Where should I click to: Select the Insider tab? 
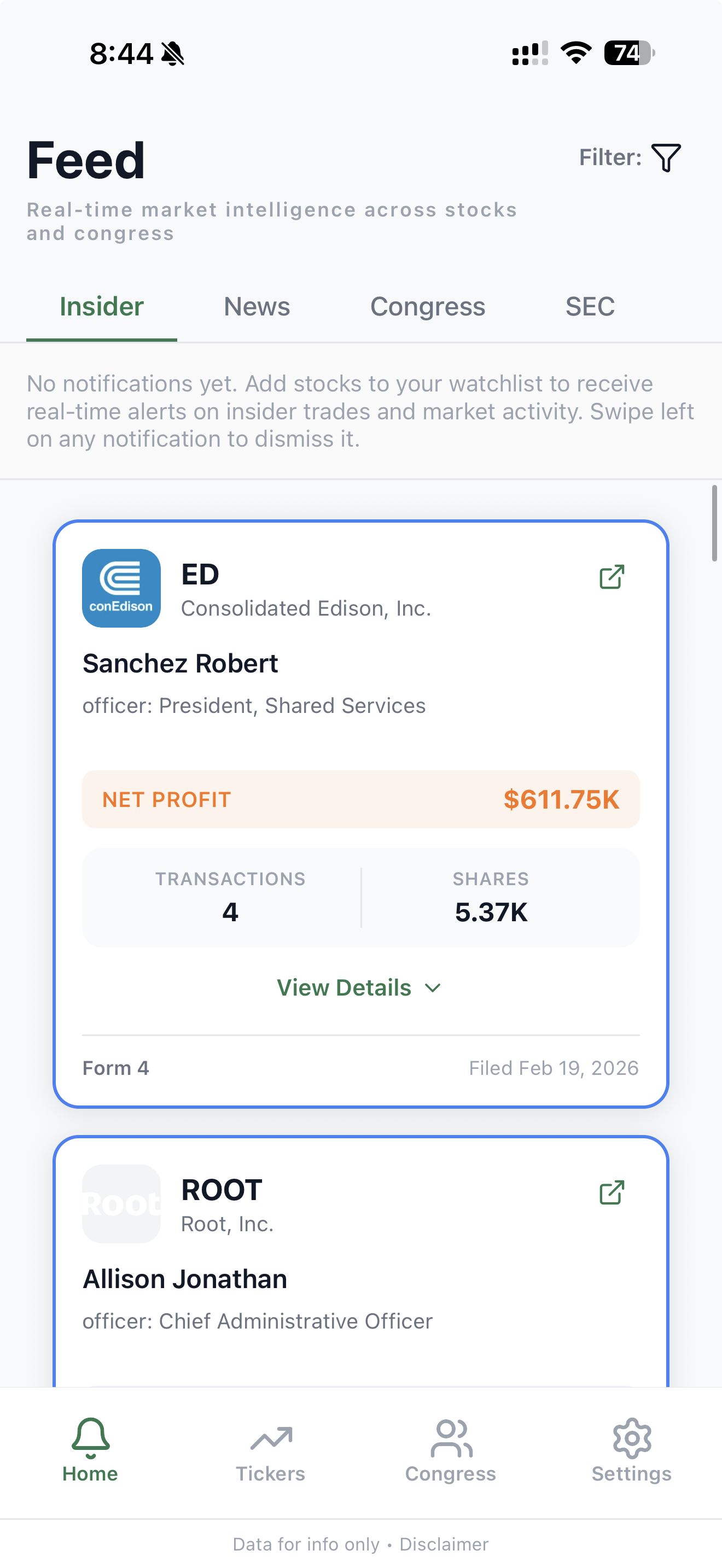pos(101,307)
